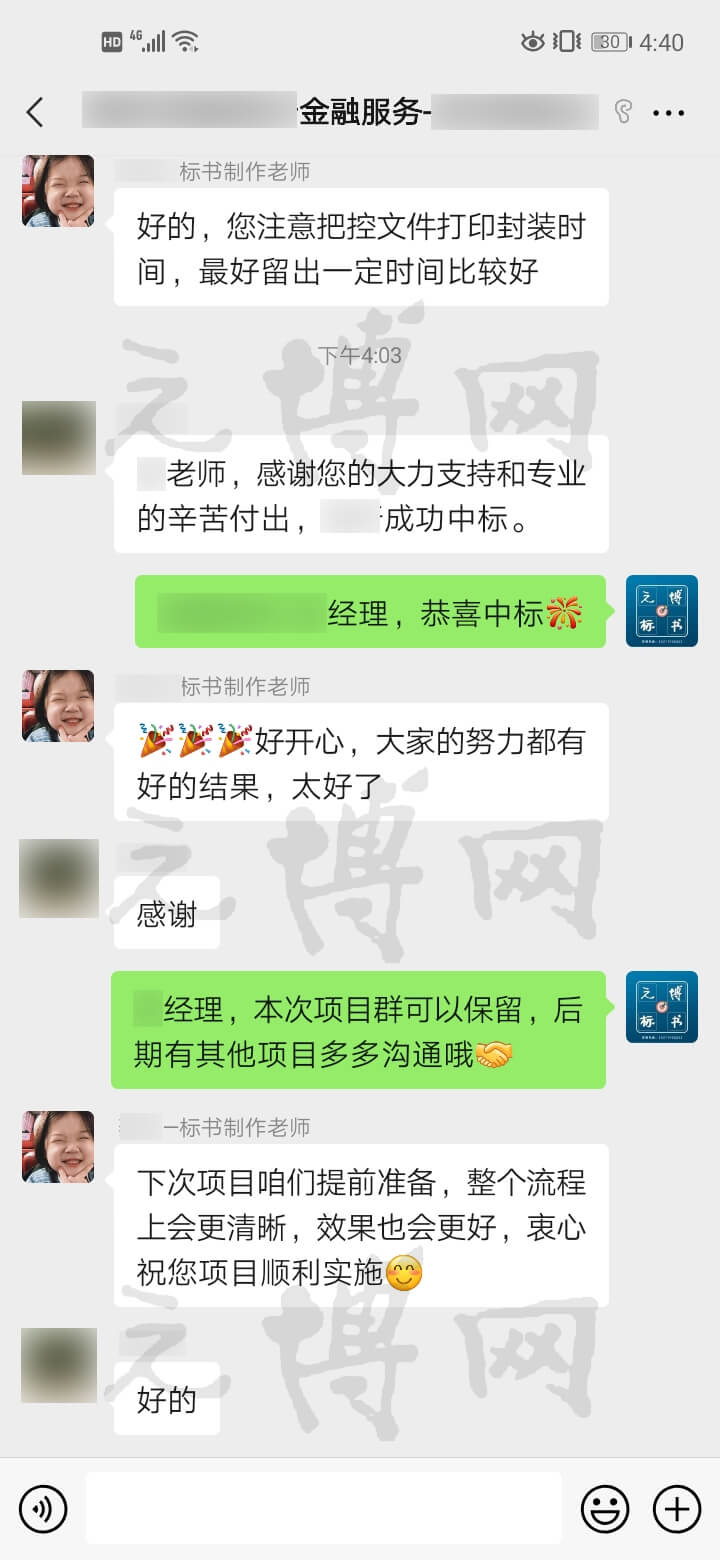
Task: Open the plus attachments panel
Action: [x=677, y=1509]
